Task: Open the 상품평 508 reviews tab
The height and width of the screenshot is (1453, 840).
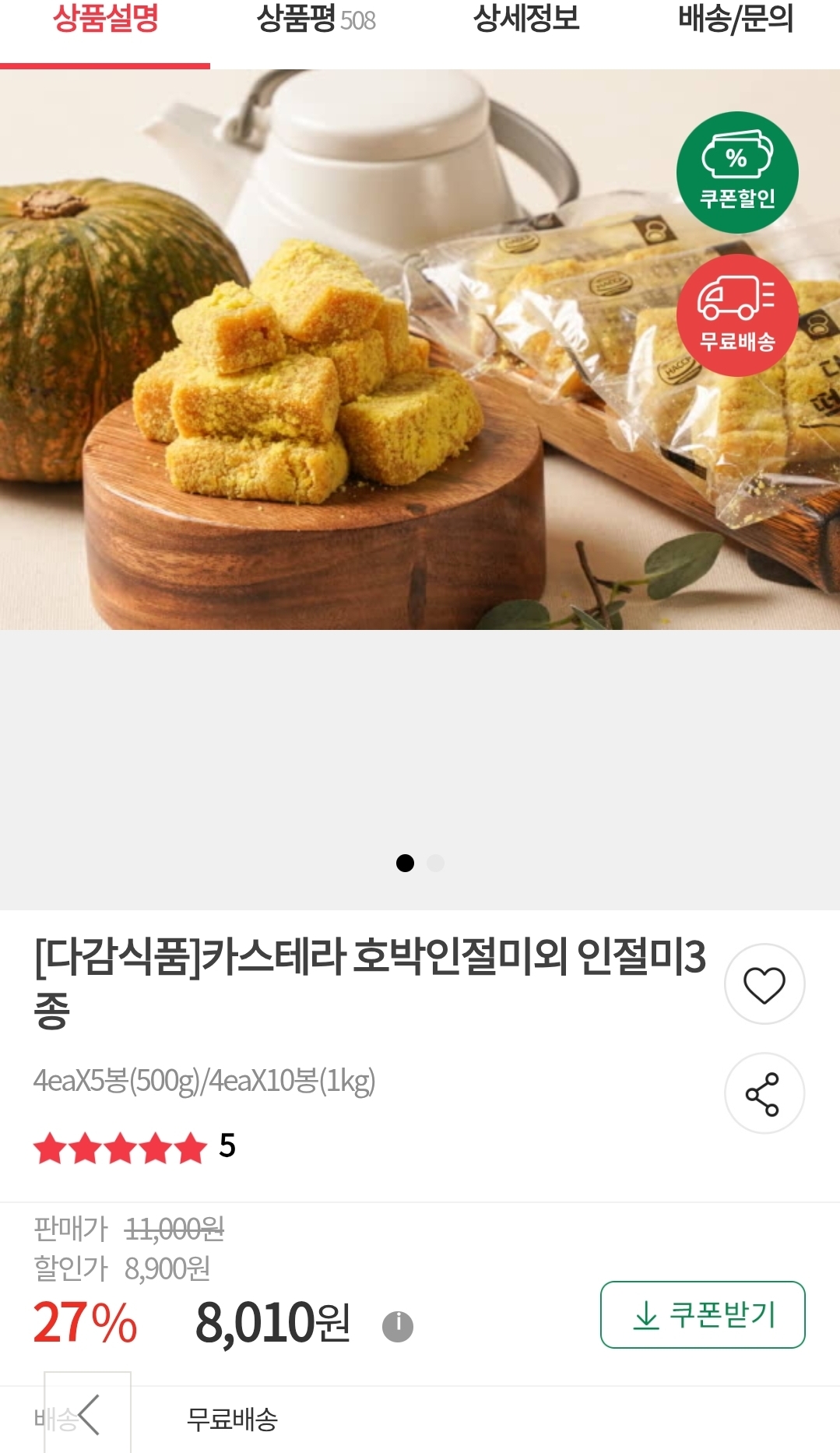Action: pos(315,20)
